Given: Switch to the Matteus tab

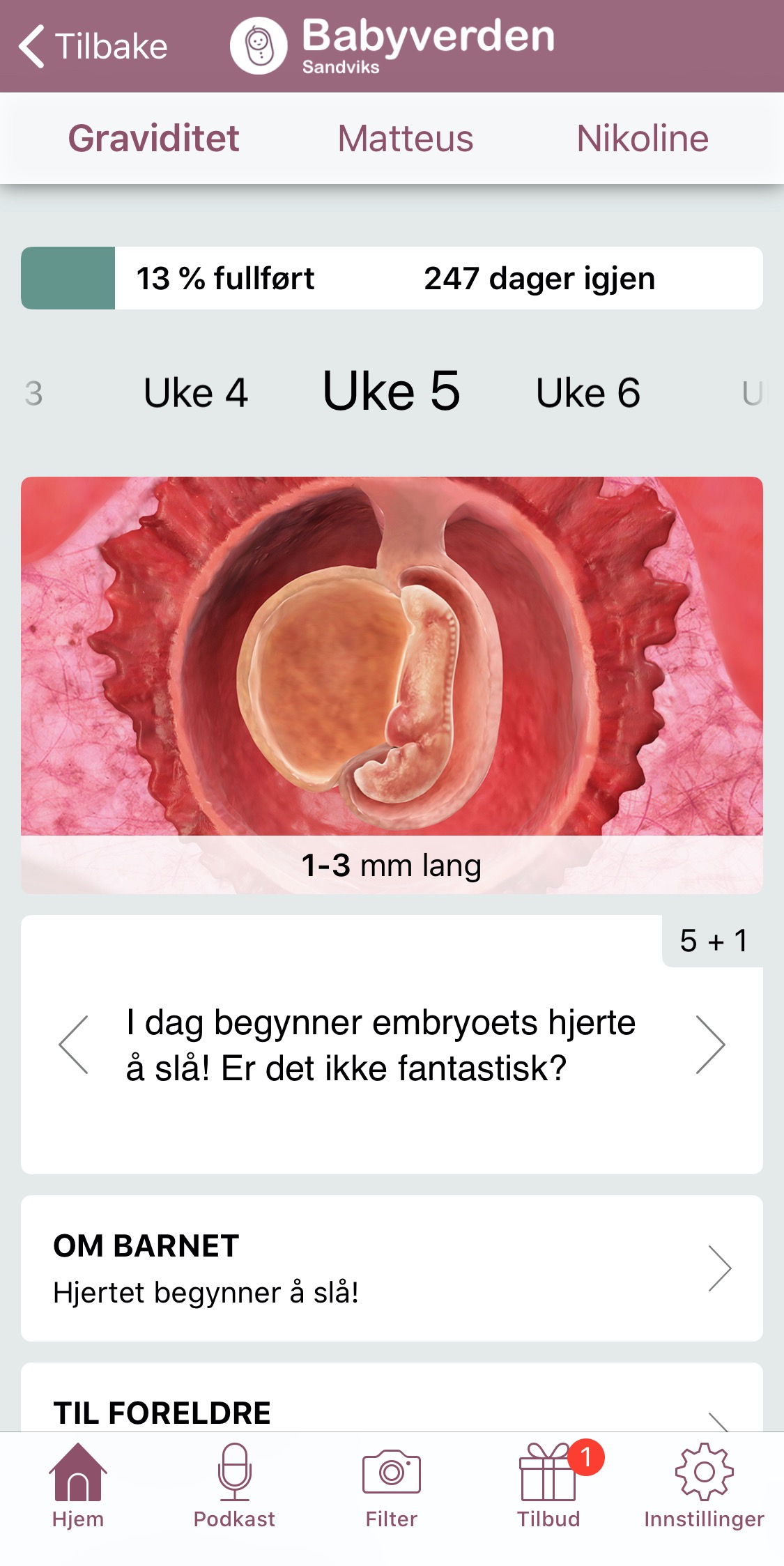Looking at the screenshot, I should pos(405,138).
